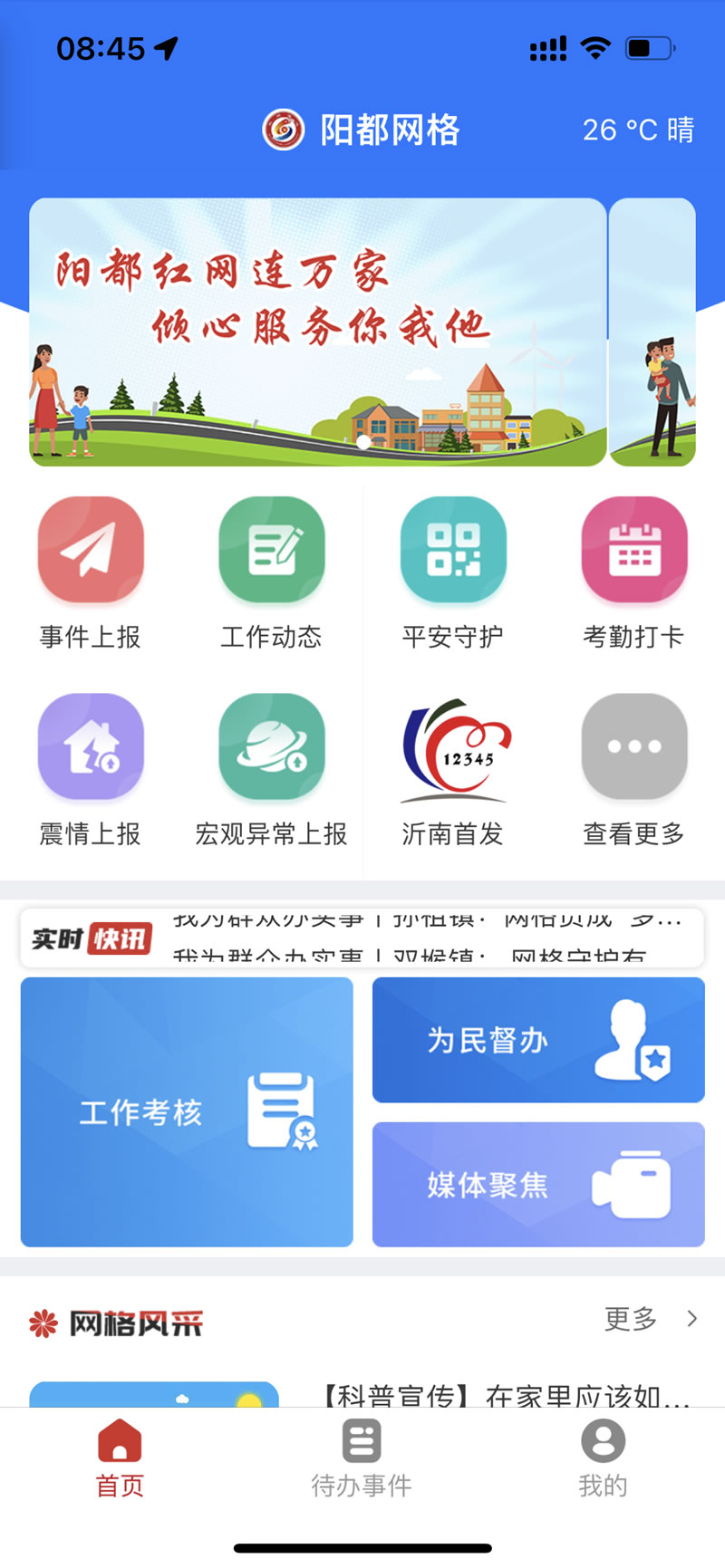Tap 更多 in the 网格风采 section

tap(649, 1319)
